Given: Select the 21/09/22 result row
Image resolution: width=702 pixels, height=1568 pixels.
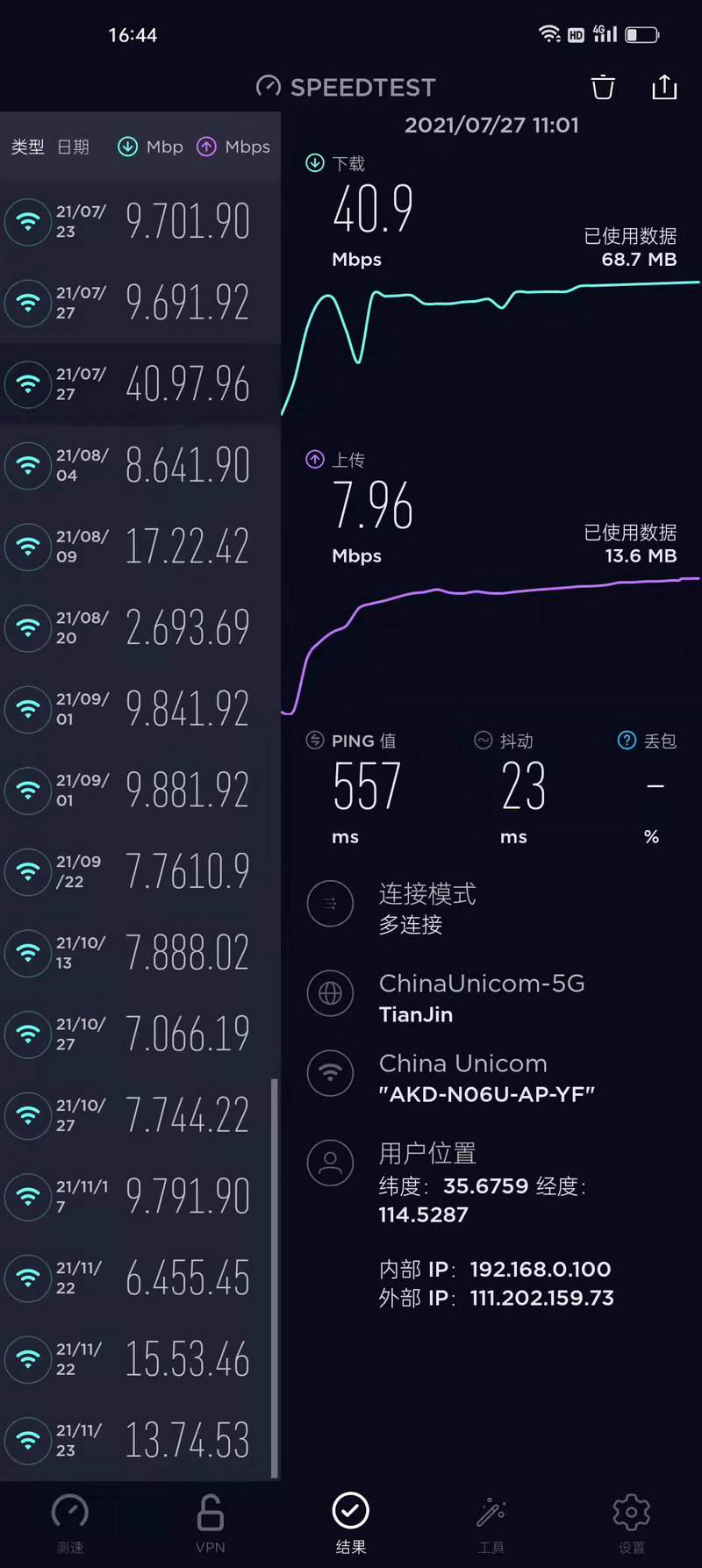Looking at the screenshot, I should (140, 871).
